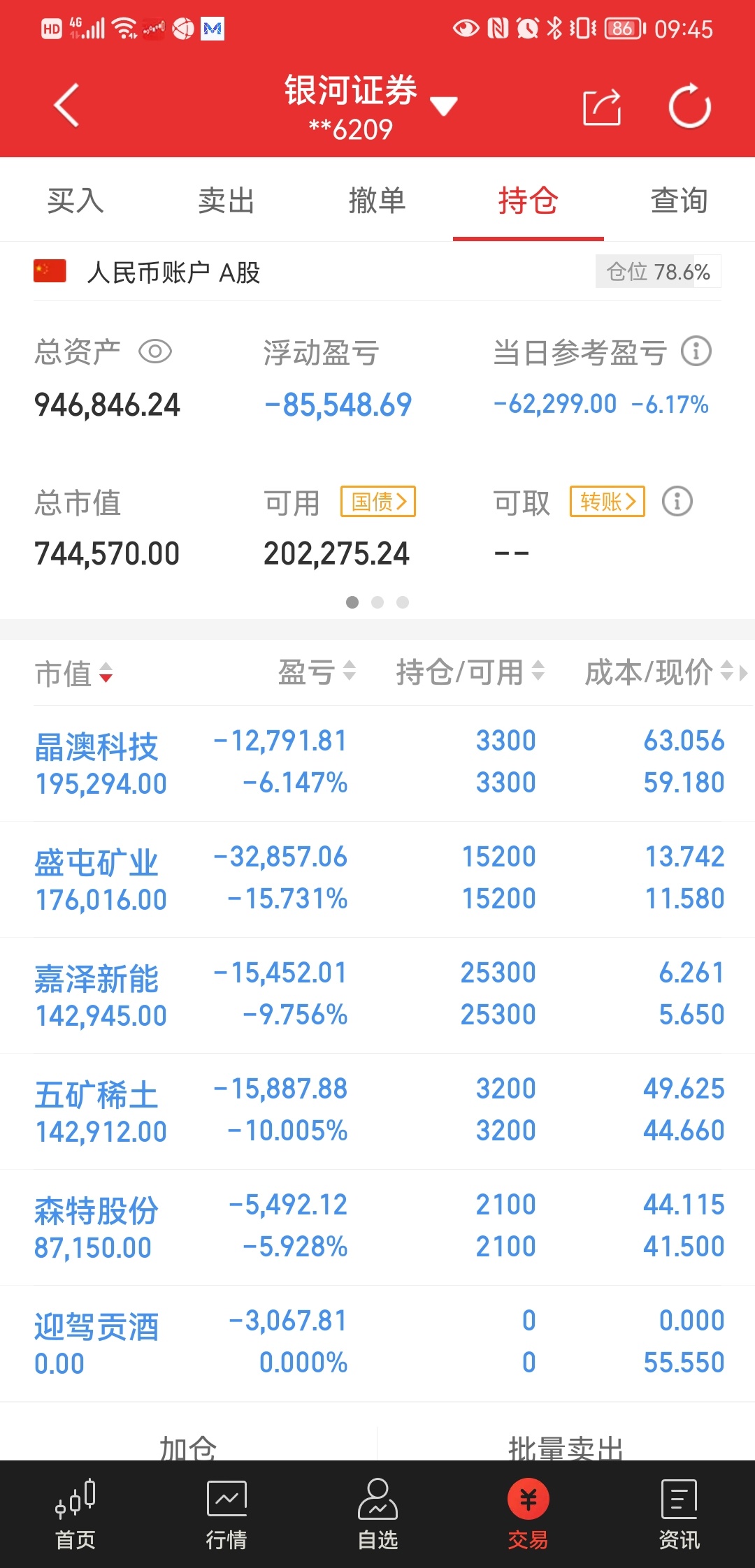The image size is (755, 1568).
Task: Open the 撤单 tab
Action: click(x=377, y=201)
